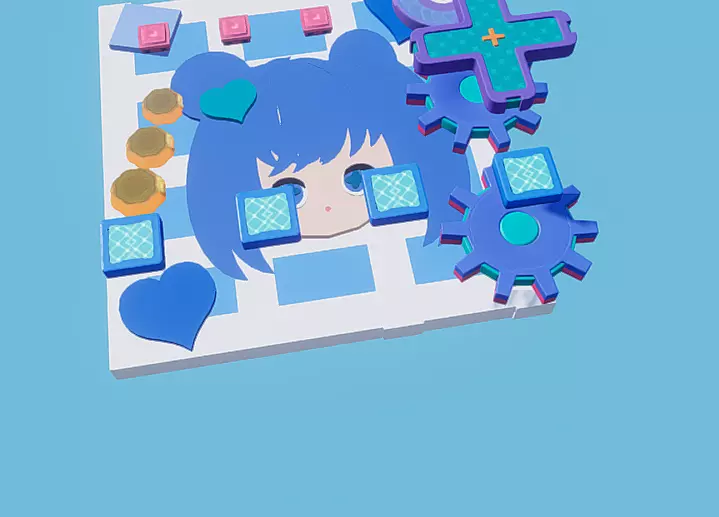Image resolution: width=719 pixels, height=517 pixels.
Task: Select the small teal heart on the hair
Action: (228, 101)
